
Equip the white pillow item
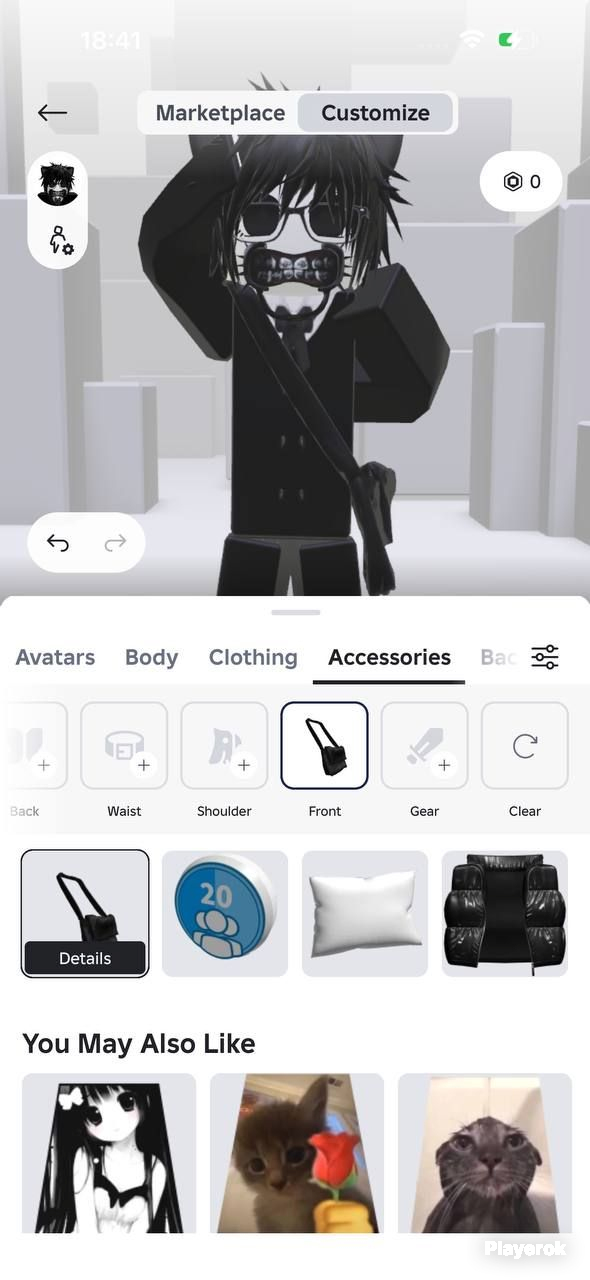tap(365, 914)
